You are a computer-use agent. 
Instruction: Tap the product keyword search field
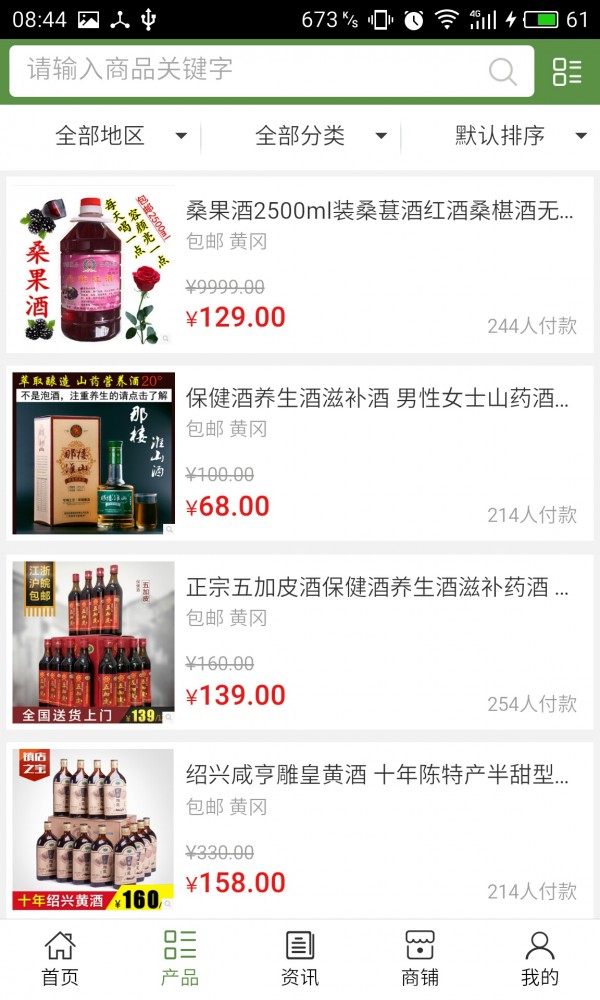(250, 70)
